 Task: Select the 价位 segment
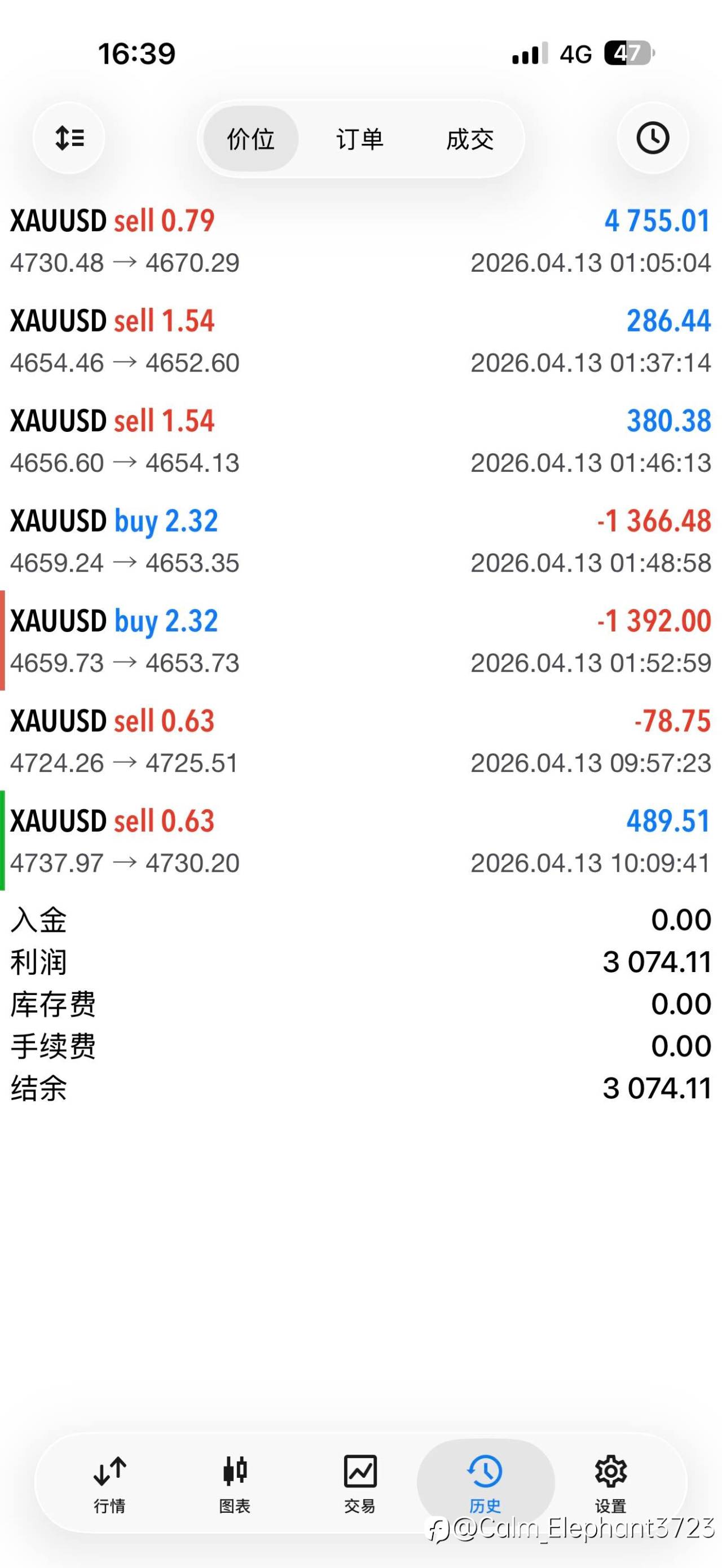(x=251, y=139)
